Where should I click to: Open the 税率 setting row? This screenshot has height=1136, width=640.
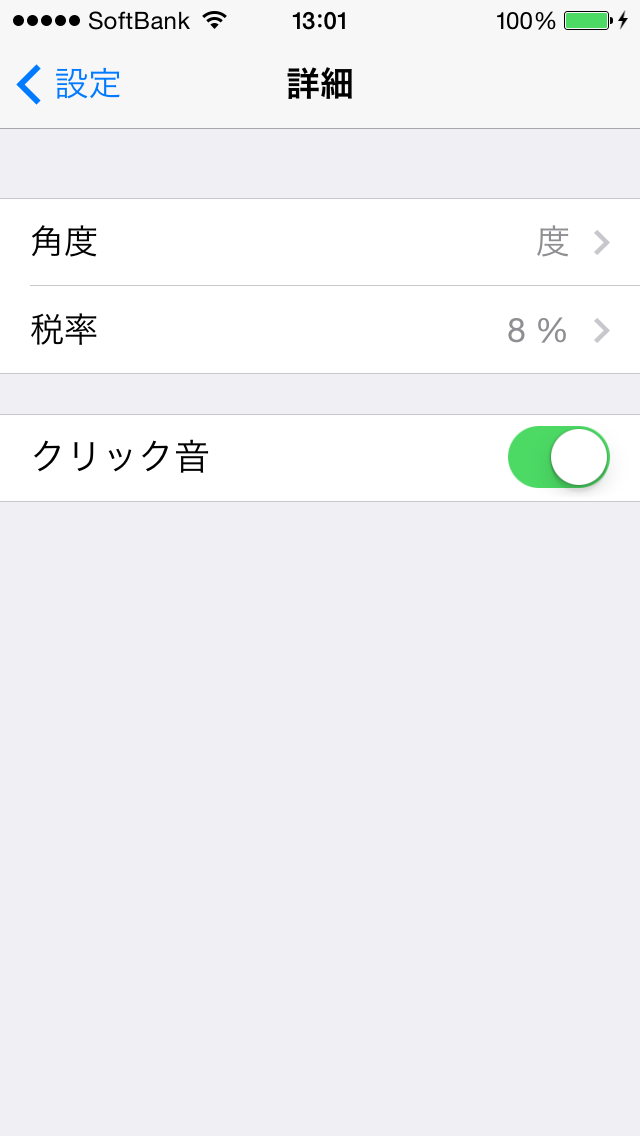point(320,330)
